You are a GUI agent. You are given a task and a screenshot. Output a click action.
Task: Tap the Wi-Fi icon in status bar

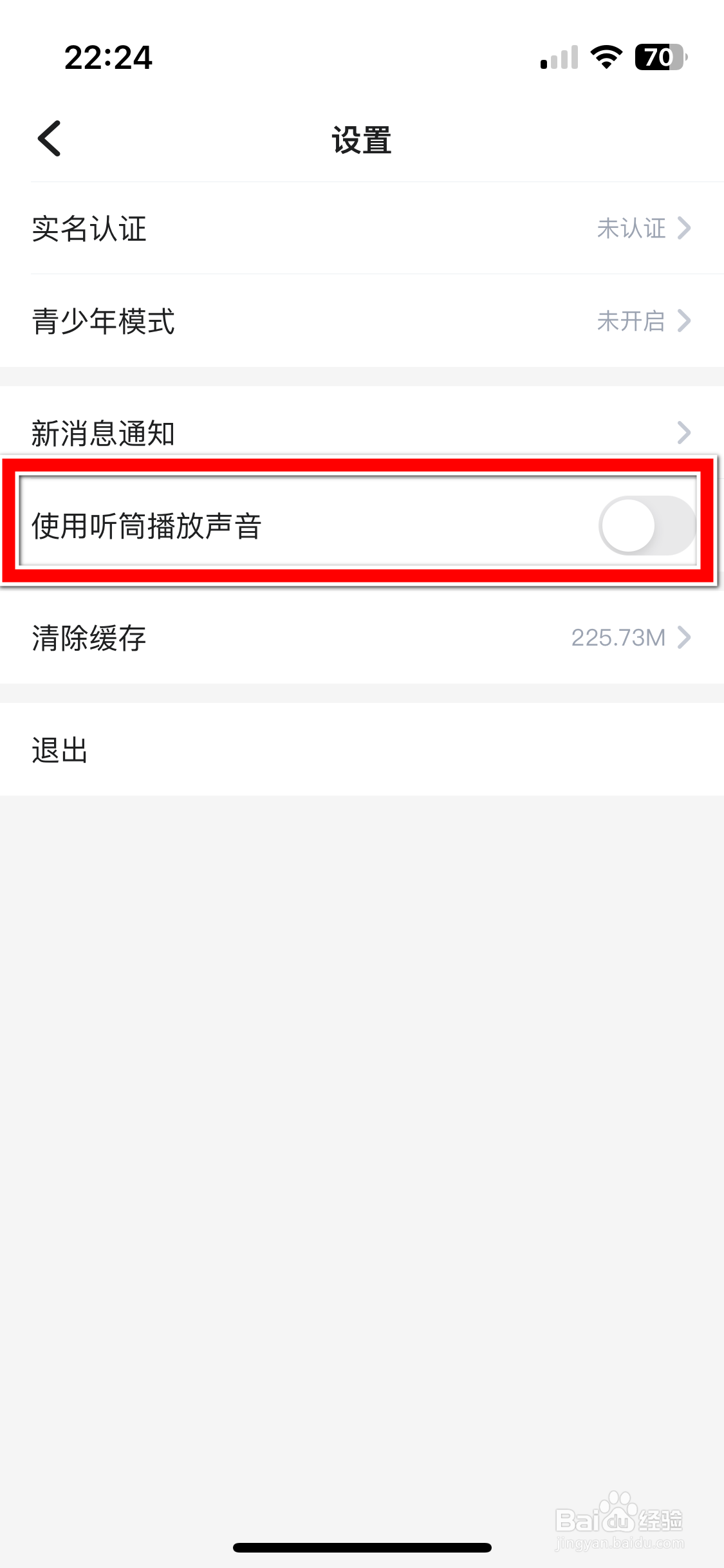[x=604, y=57]
